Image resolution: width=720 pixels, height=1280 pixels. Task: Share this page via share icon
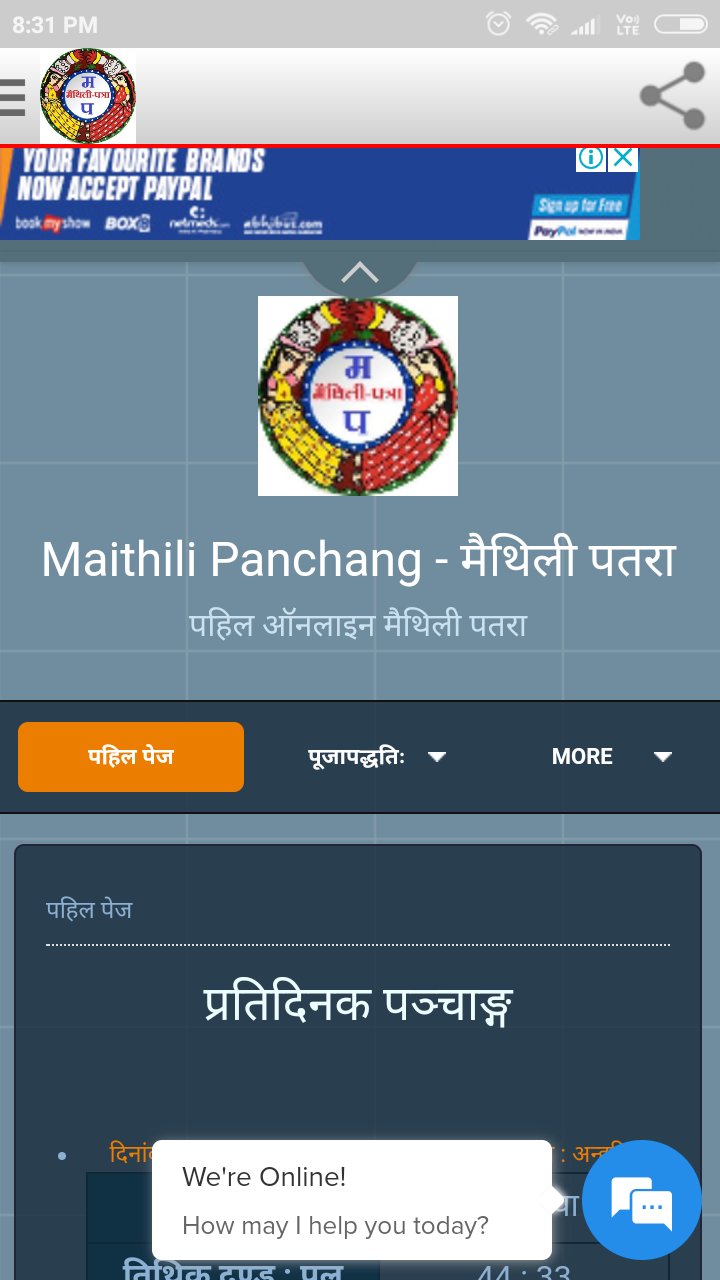tap(672, 96)
